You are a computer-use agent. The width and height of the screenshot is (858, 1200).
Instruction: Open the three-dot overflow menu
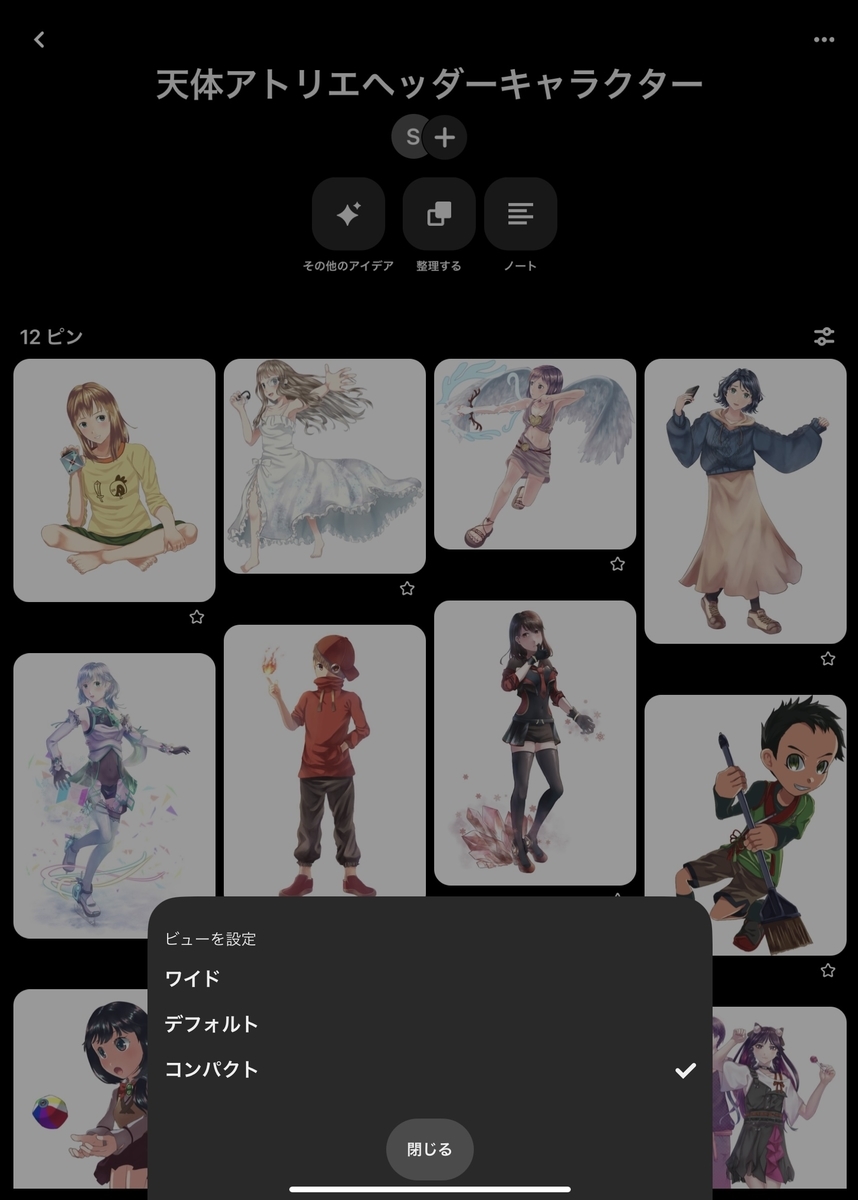(823, 40)
